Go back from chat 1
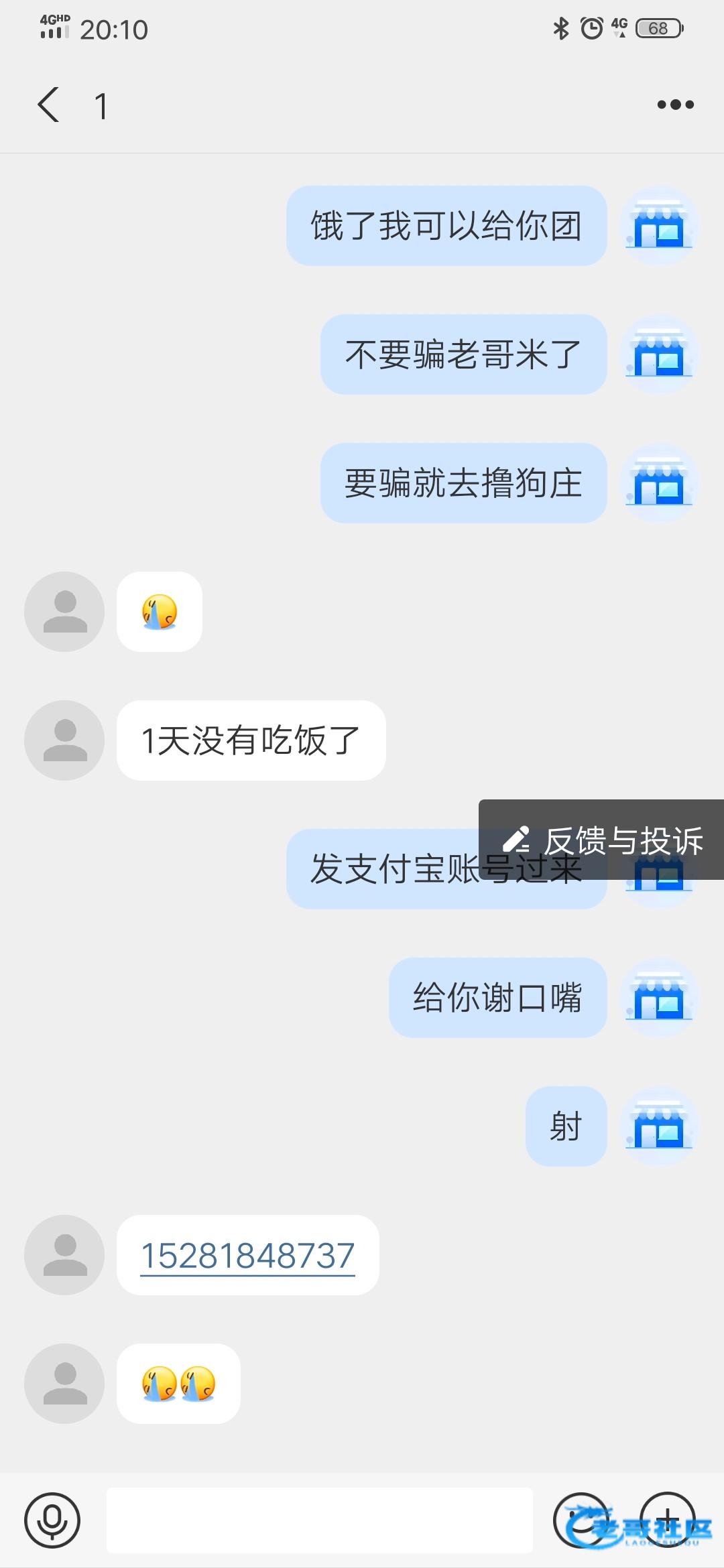 pyautogui.click(x=48, y=105)
